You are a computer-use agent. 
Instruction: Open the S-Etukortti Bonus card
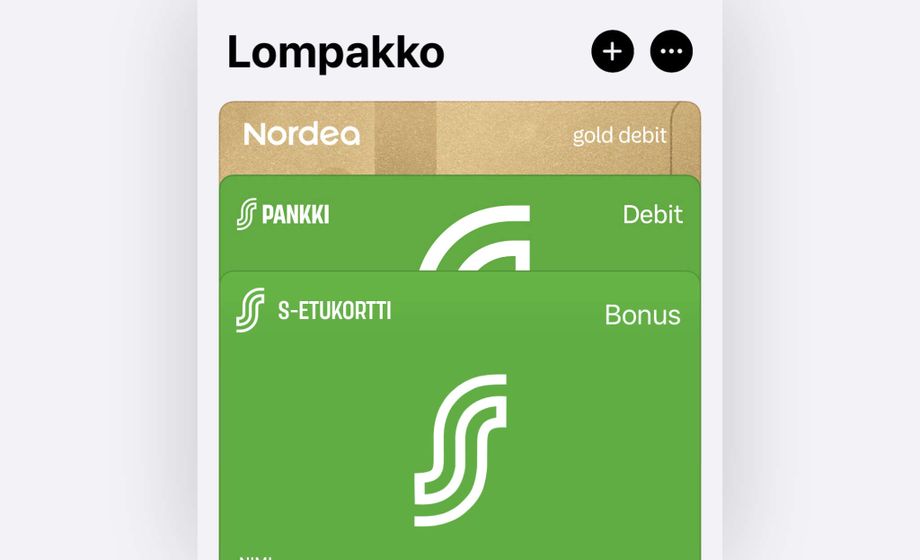[459, 420]
